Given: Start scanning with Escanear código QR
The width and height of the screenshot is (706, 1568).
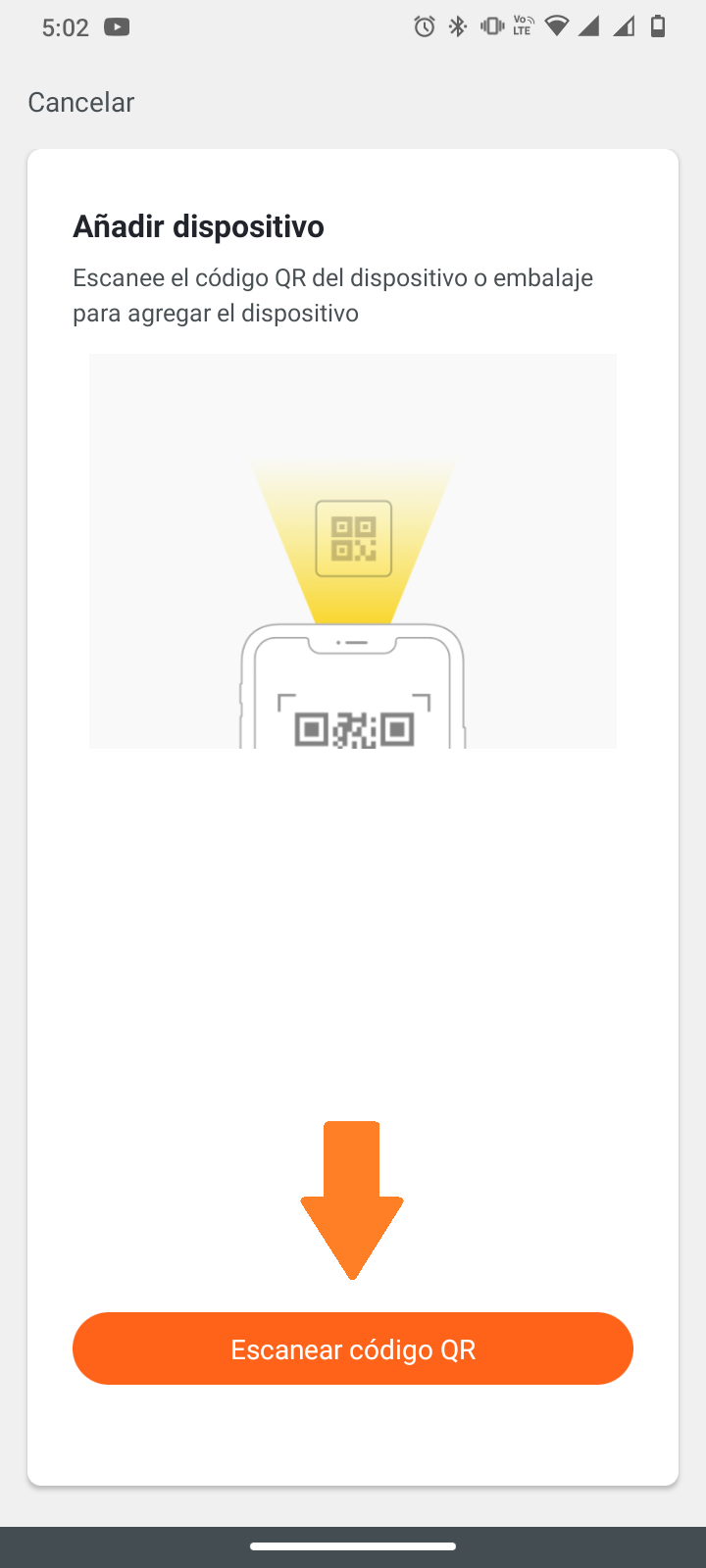Looking at the screenshot, I should (x=353, y=1348).
